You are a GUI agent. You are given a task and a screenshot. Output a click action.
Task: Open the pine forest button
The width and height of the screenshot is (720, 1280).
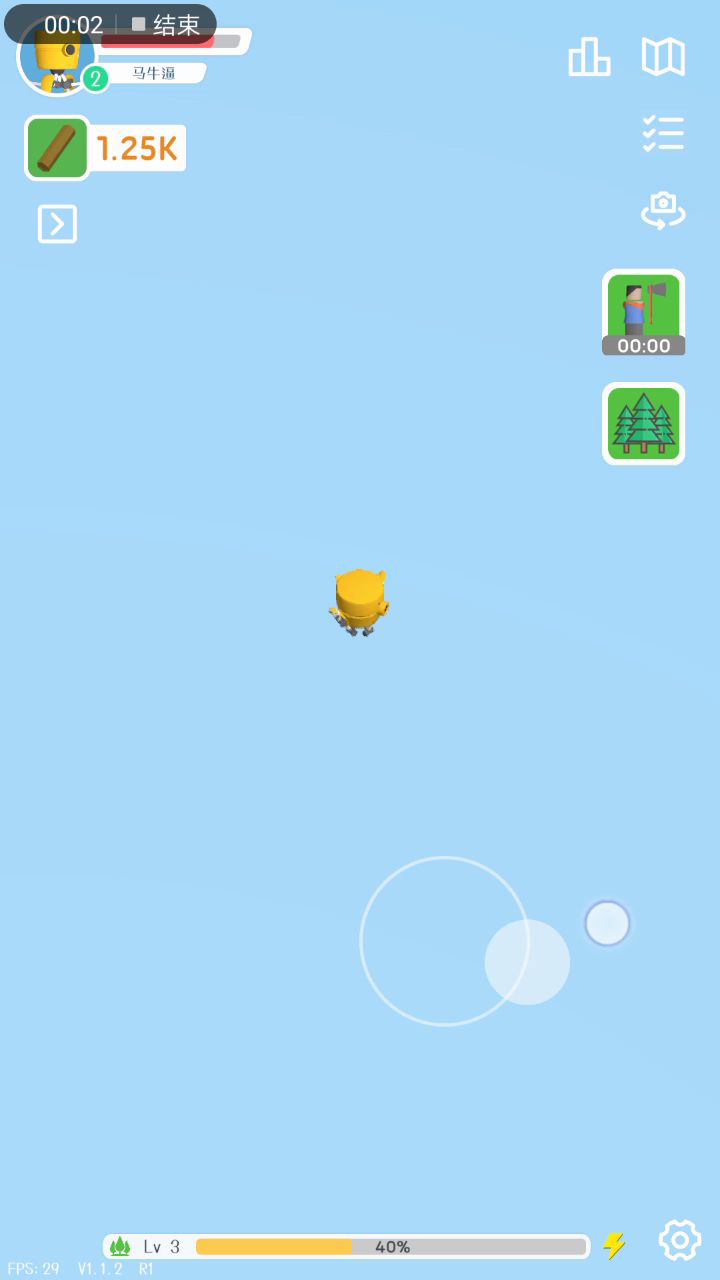point(643,423)
